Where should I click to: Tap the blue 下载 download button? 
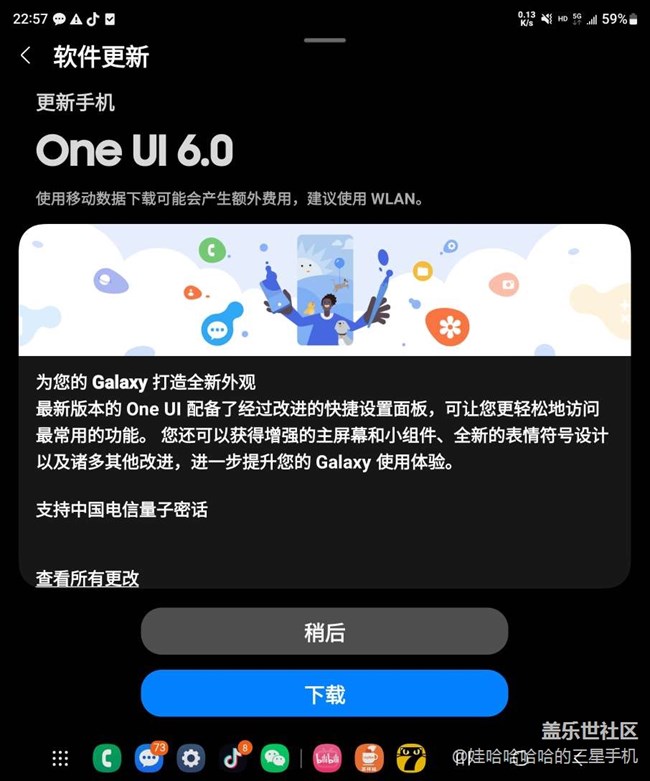pos(324,693)
